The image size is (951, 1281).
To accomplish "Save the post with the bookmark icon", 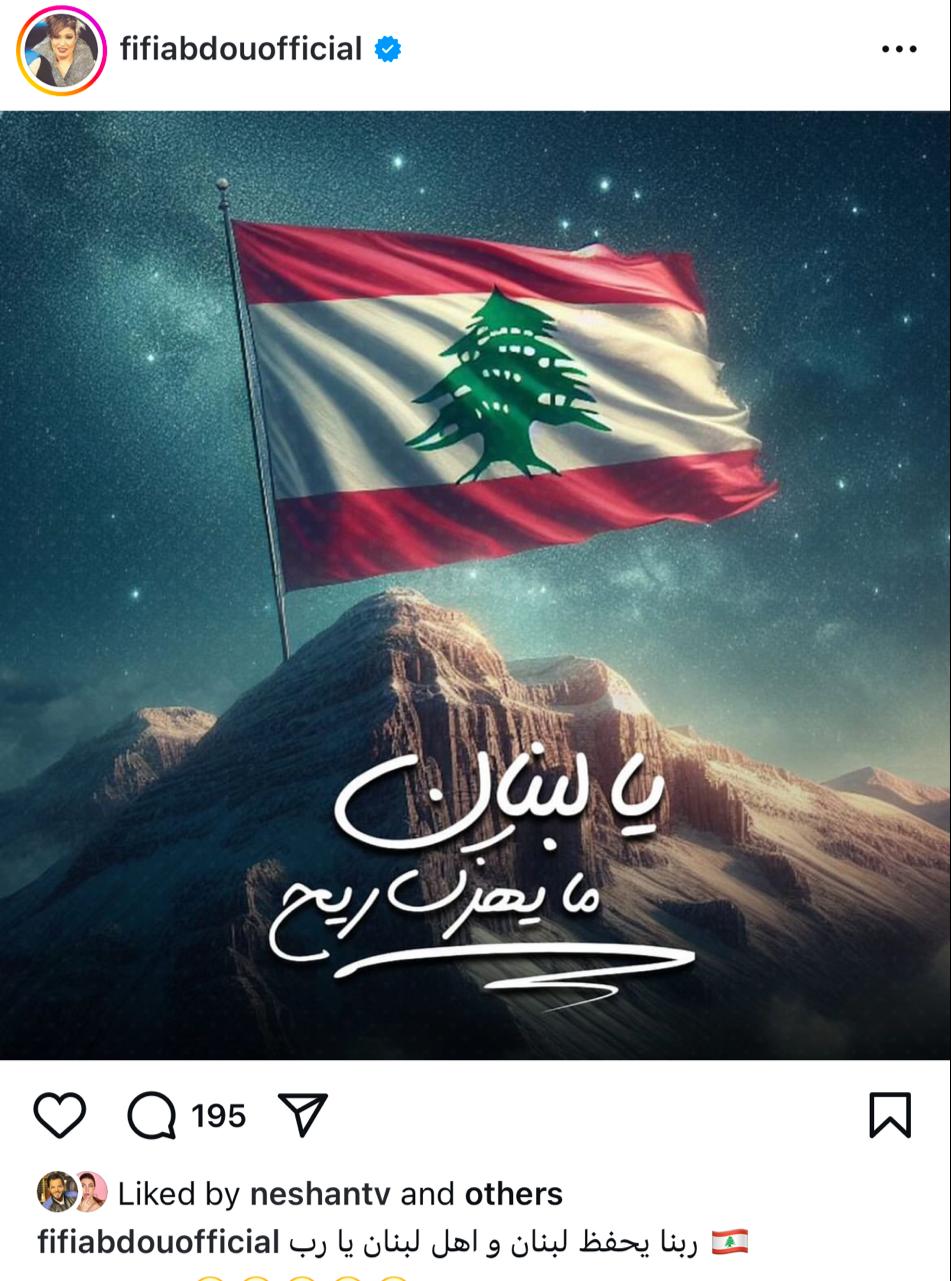I will (x=889, y=1114).
